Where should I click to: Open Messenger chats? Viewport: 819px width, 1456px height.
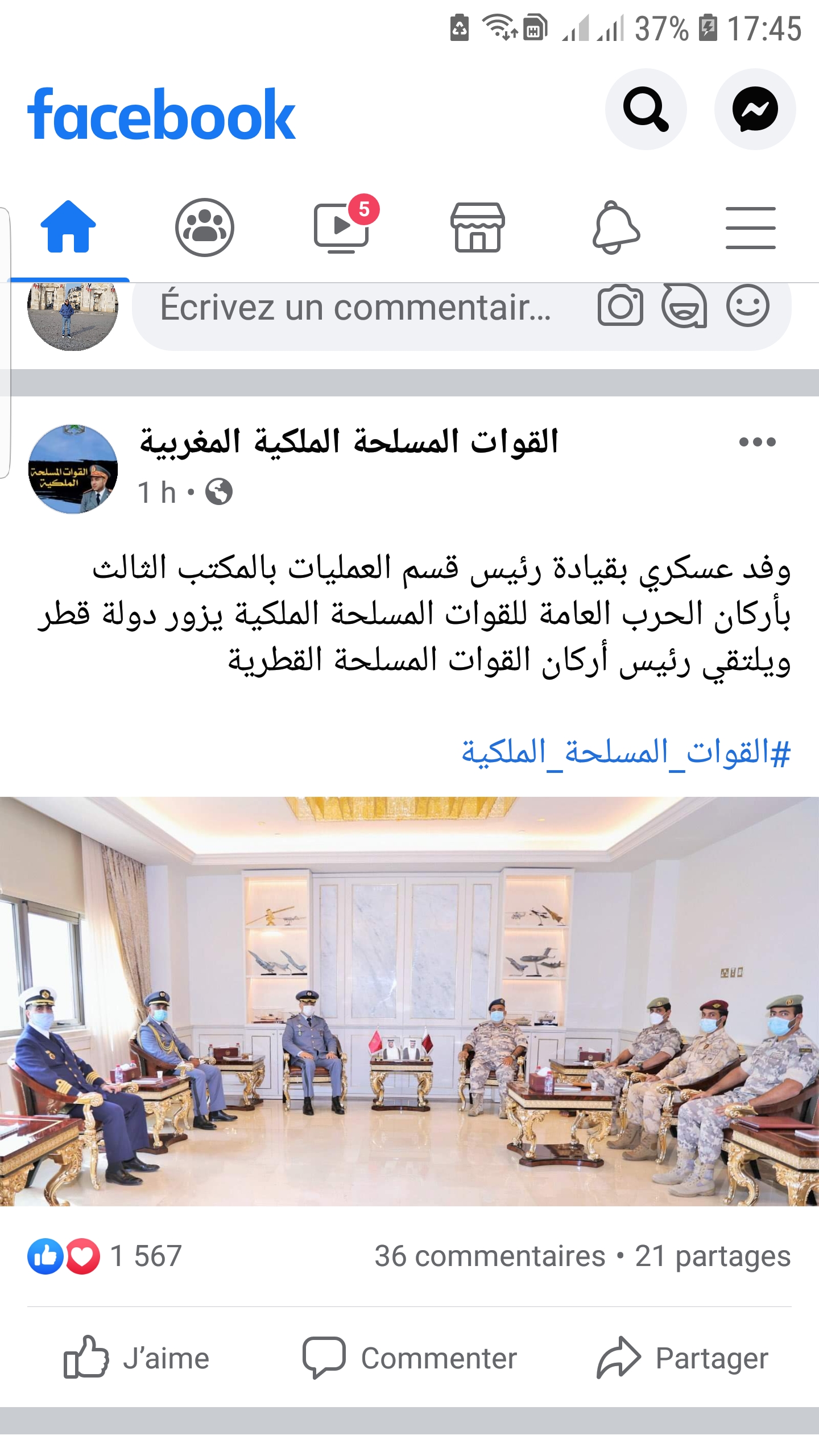tap(755, 109)
